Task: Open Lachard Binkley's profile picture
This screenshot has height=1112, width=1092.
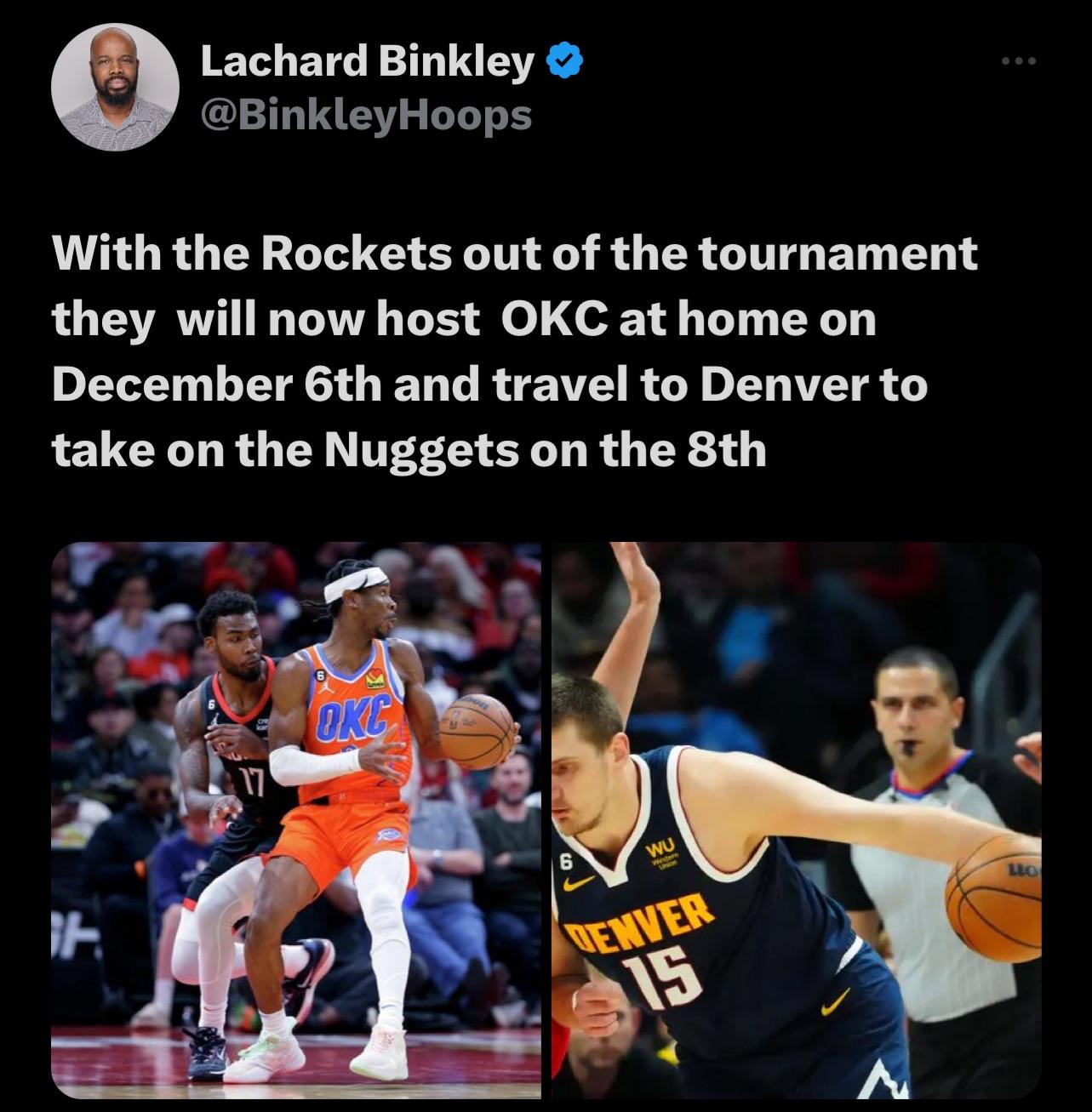Action: (116, 87)
